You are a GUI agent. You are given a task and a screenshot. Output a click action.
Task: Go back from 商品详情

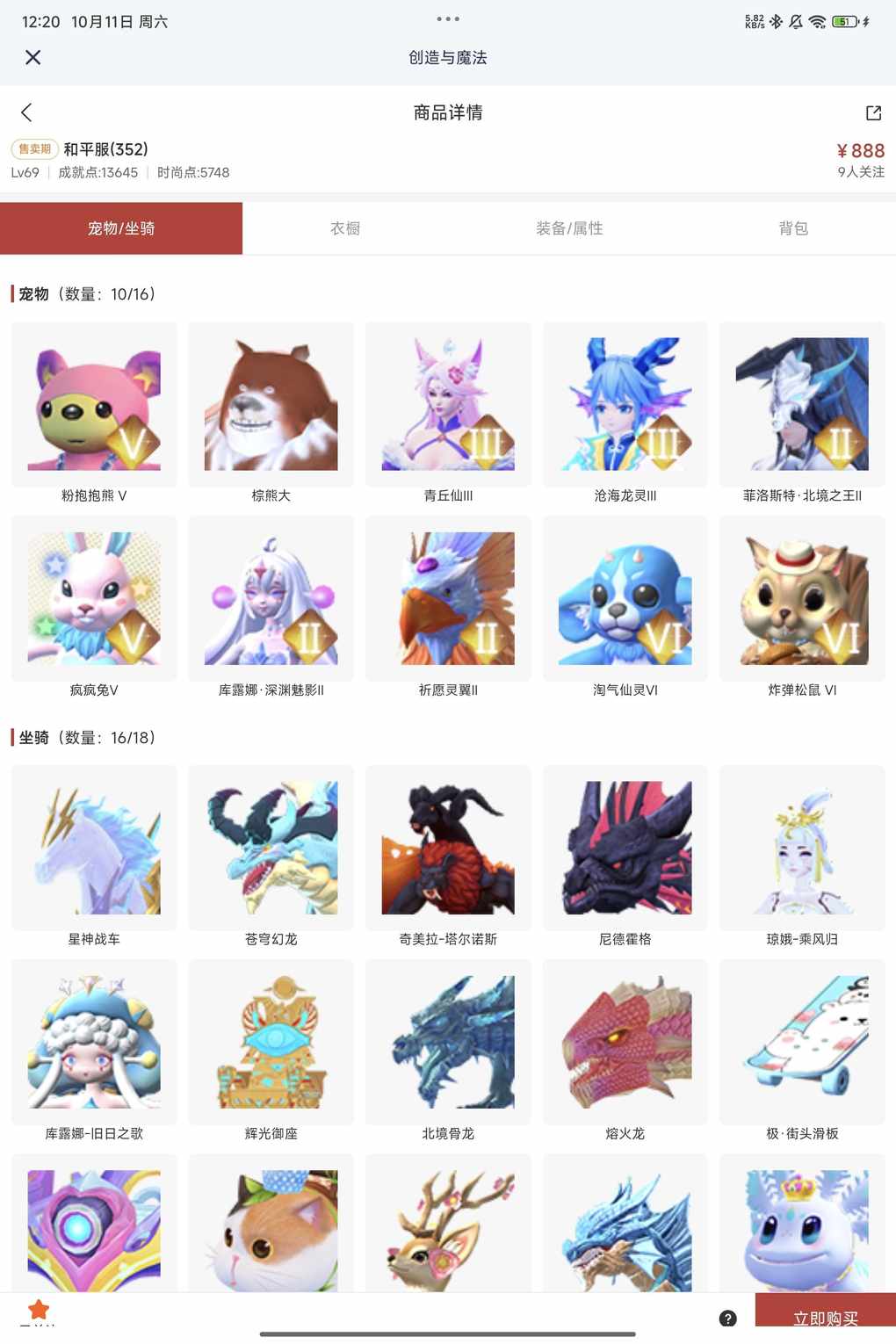click(x=26, y=112)
